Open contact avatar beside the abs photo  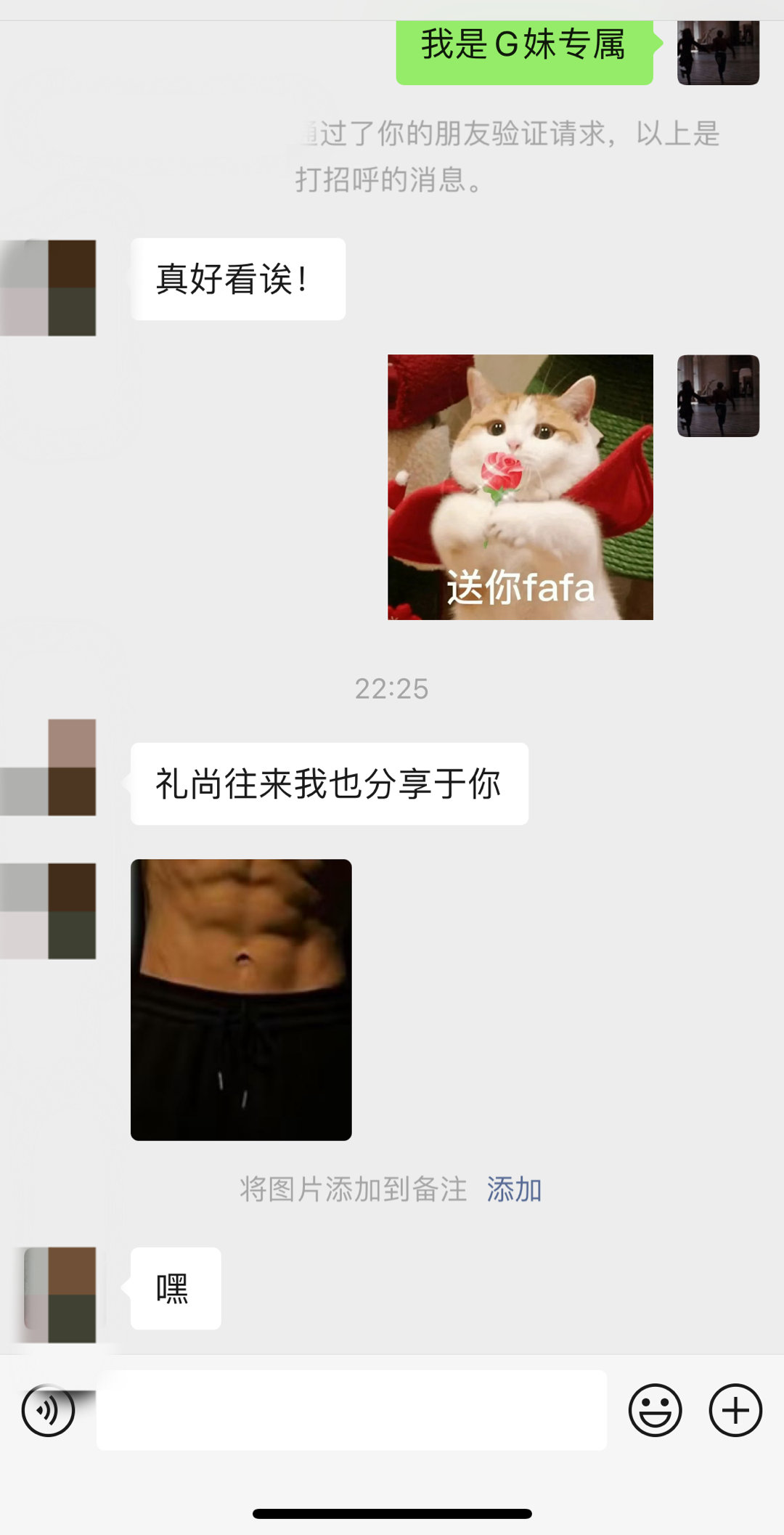coord(49,911)
